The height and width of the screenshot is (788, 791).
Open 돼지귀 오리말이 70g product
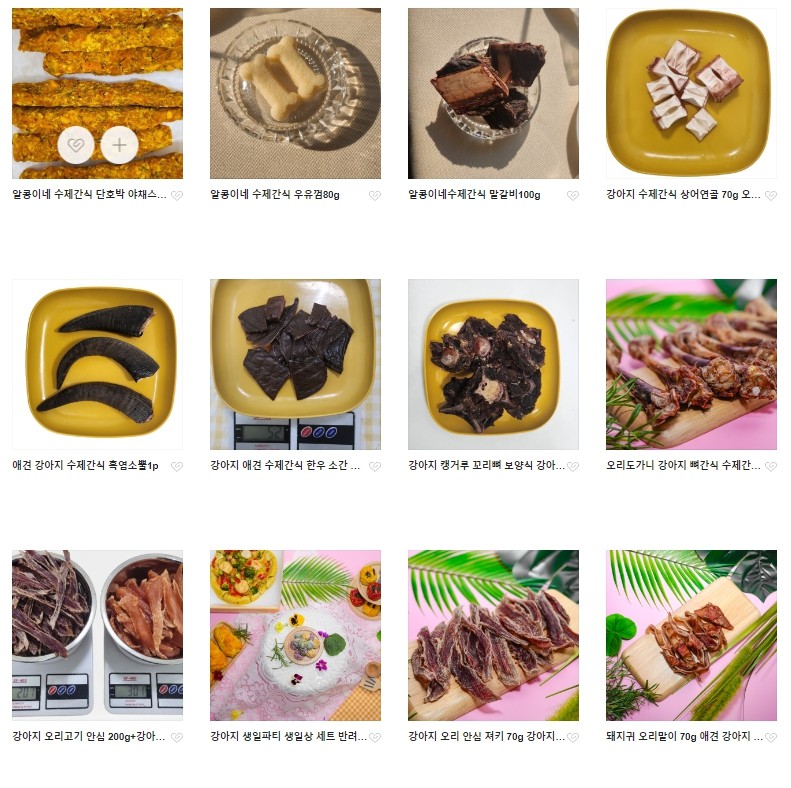click(x=691, y=635)
